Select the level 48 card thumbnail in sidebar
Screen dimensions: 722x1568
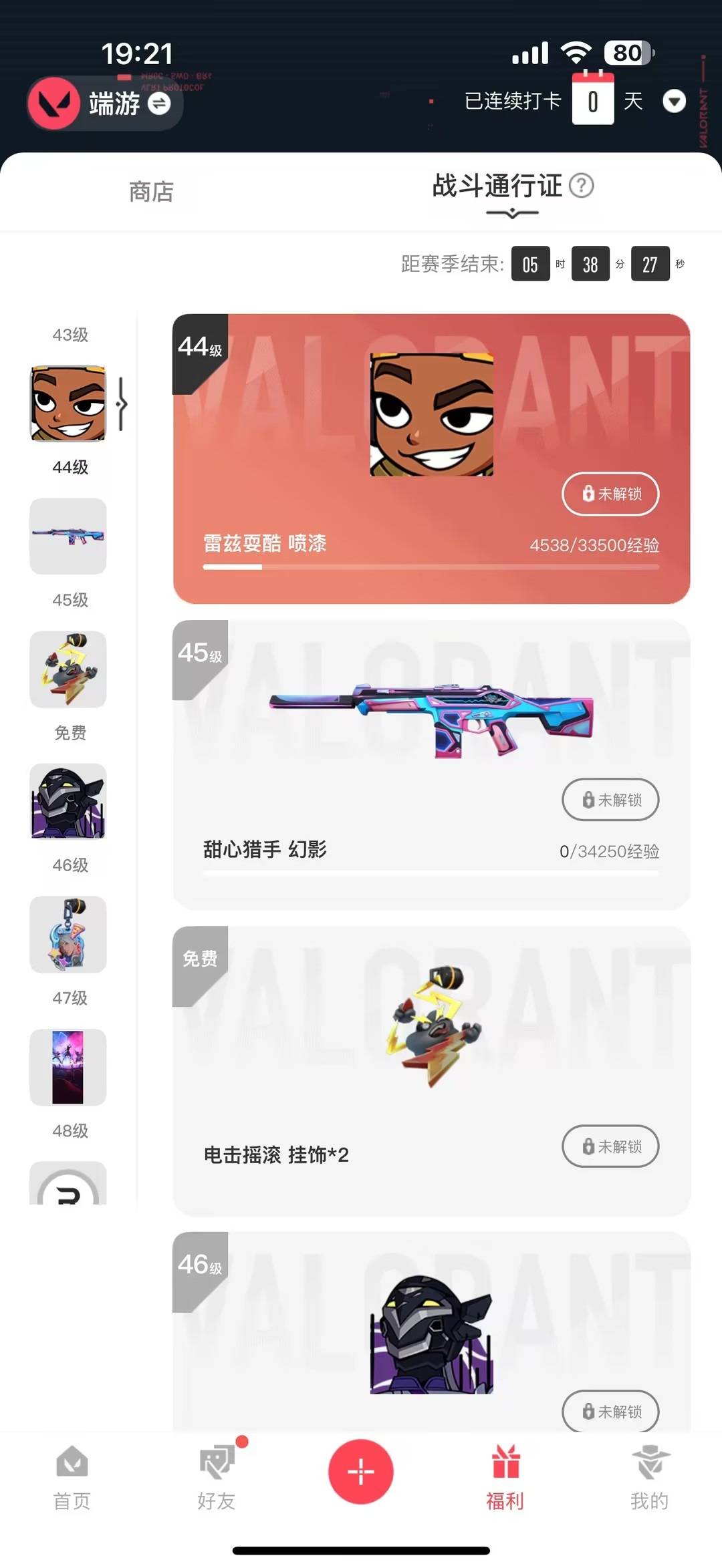coord(68,1067)
